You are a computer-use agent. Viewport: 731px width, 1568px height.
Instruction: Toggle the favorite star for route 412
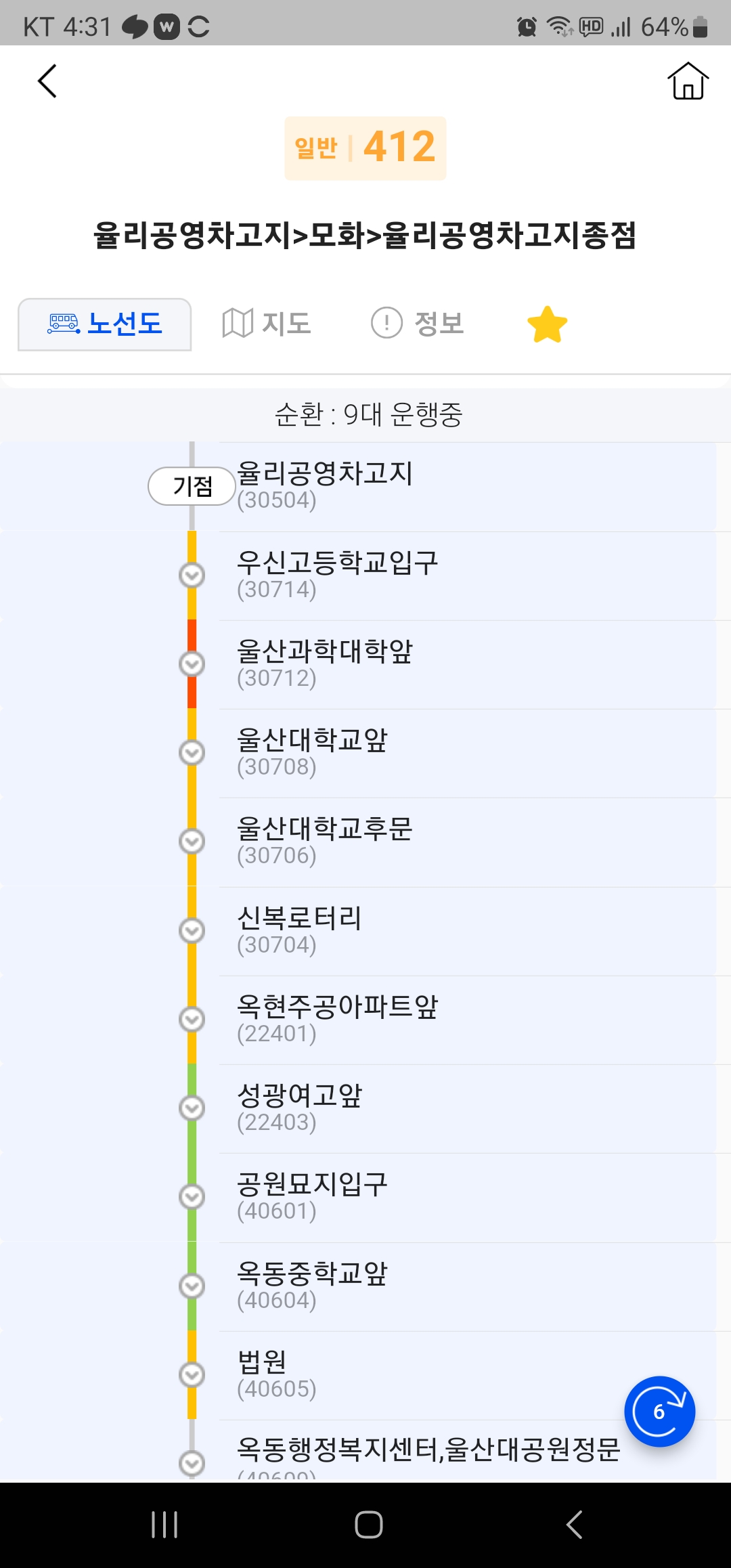[547, 324]
